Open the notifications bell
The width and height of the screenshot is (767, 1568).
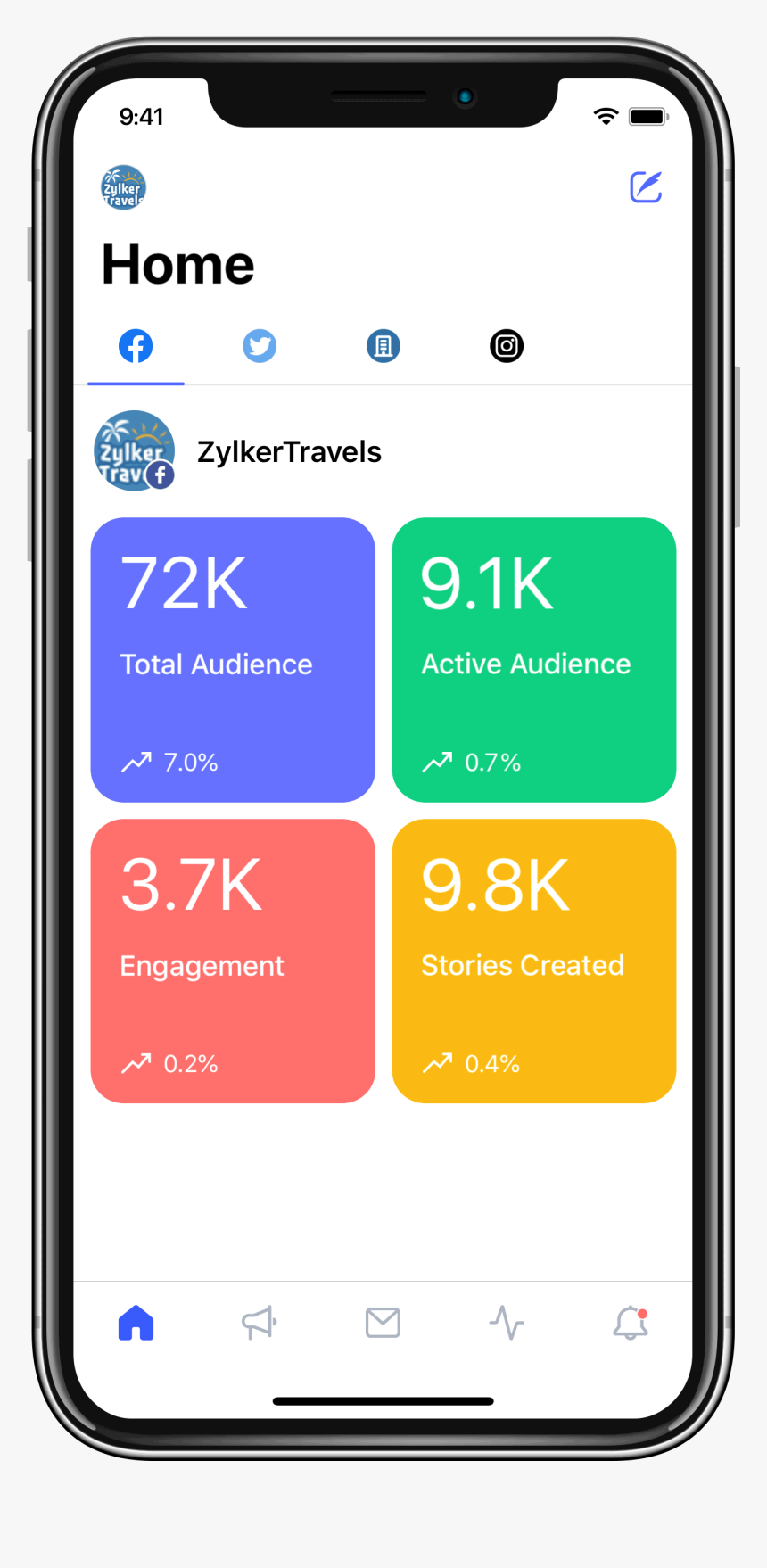click(x=631, y=1323)
